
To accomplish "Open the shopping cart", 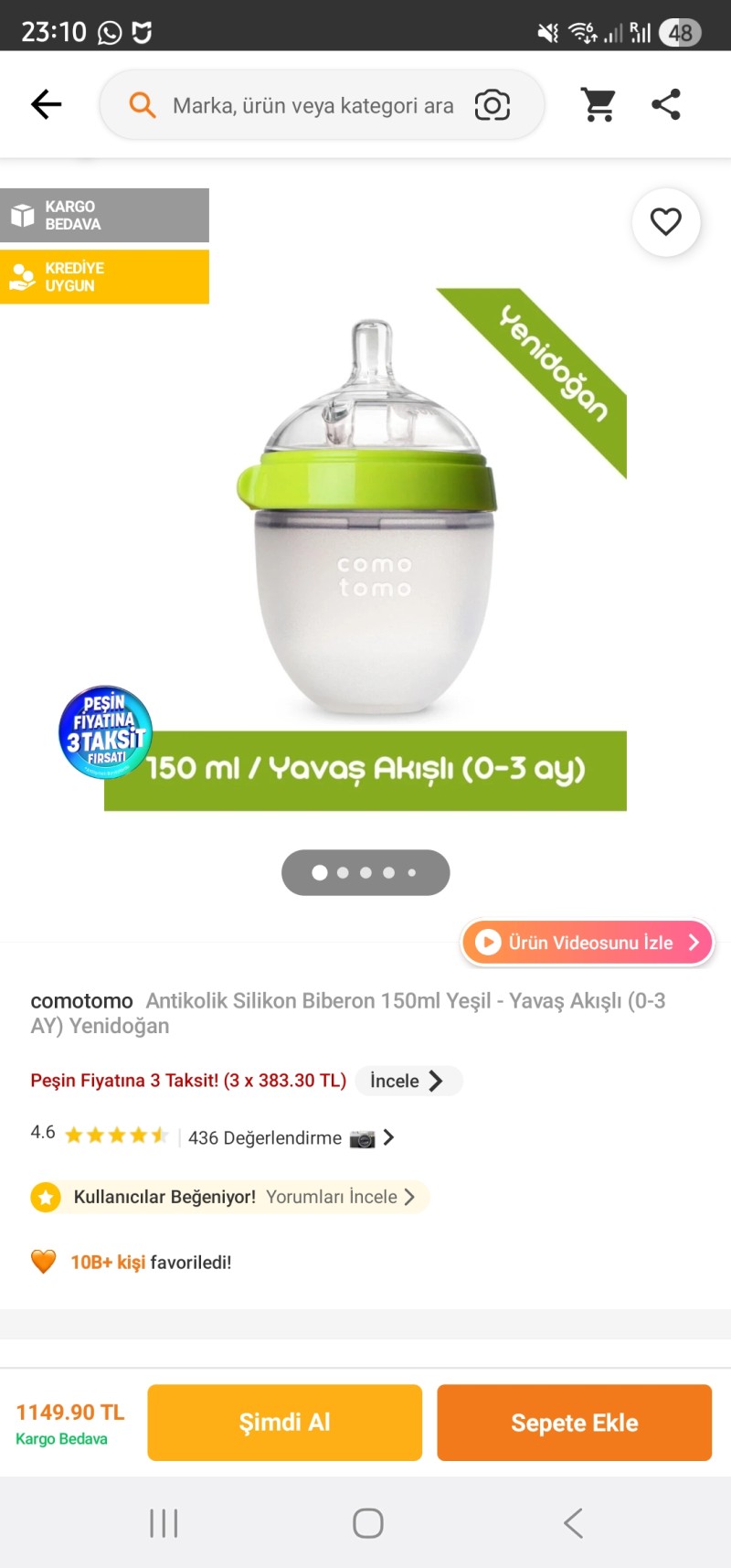I will click(599, 104).
